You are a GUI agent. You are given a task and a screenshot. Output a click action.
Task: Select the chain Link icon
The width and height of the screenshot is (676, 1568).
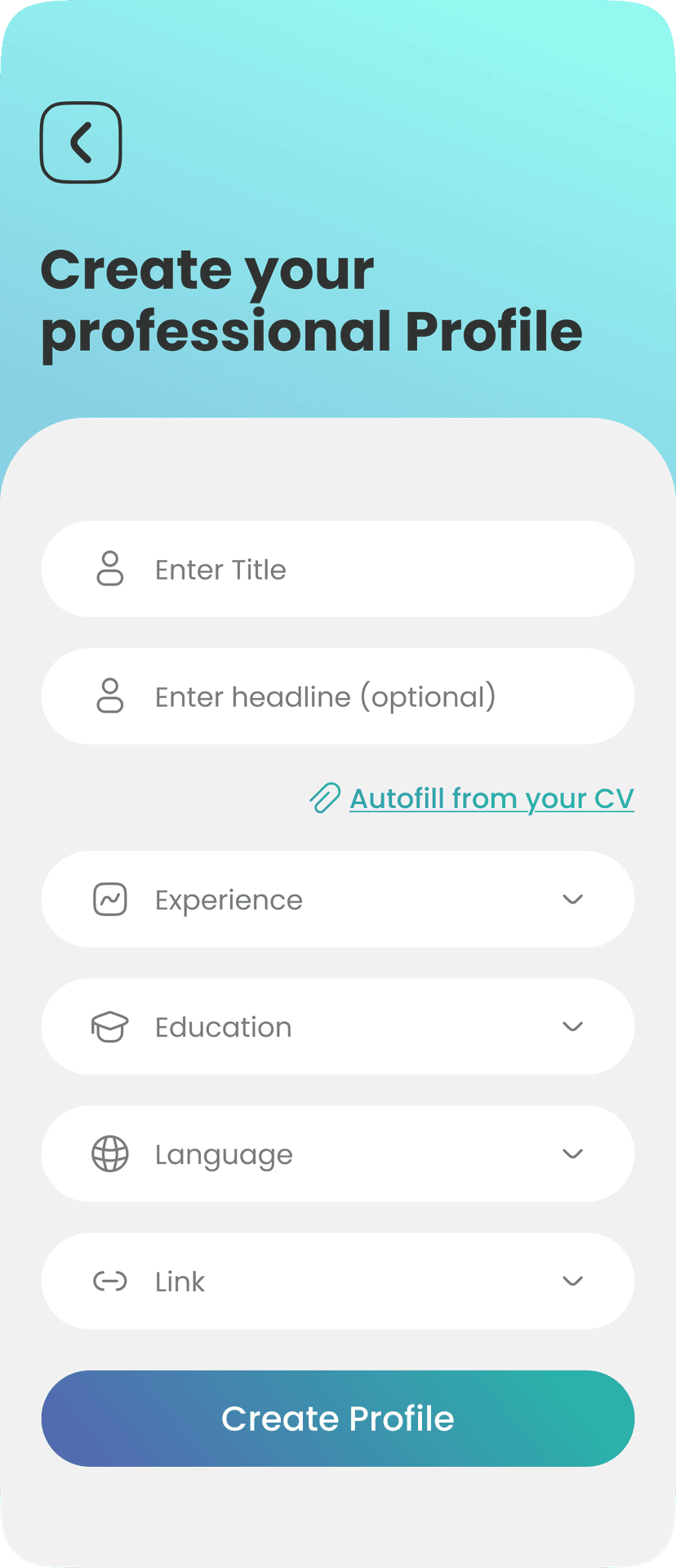[110, 1281]
